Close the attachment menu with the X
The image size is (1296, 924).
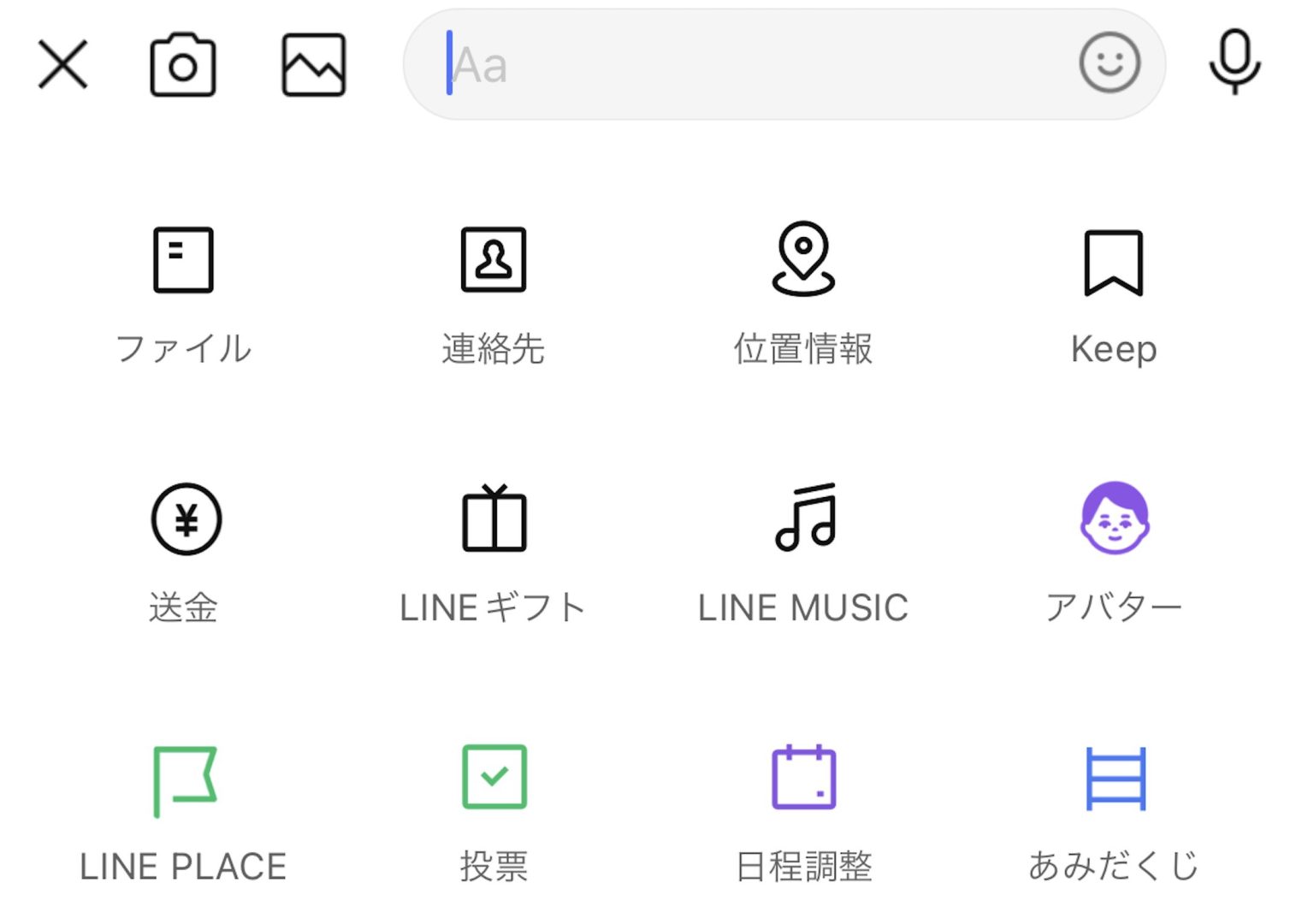(63, 64)
